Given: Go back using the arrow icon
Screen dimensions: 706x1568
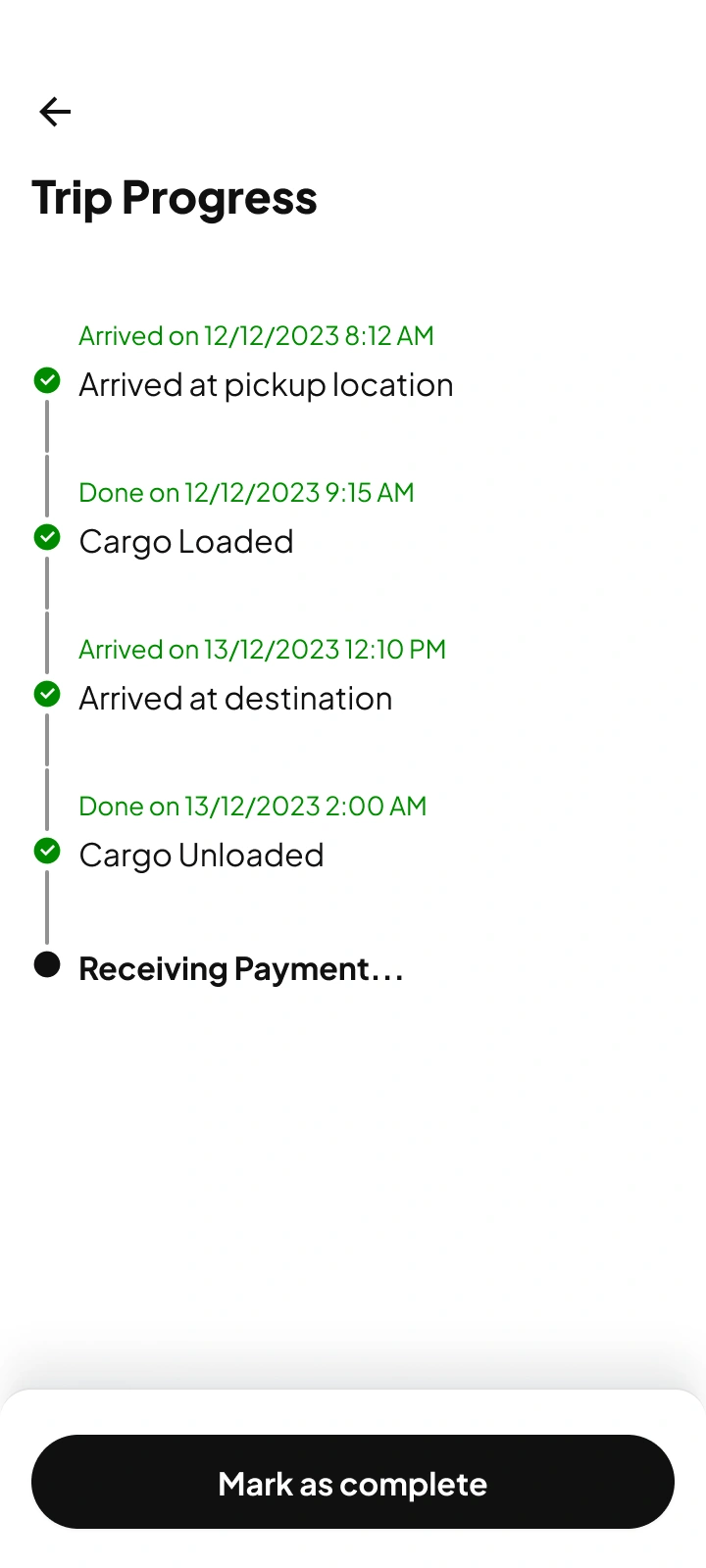Looking at the screenshot, I should click(x=55, y=112).
